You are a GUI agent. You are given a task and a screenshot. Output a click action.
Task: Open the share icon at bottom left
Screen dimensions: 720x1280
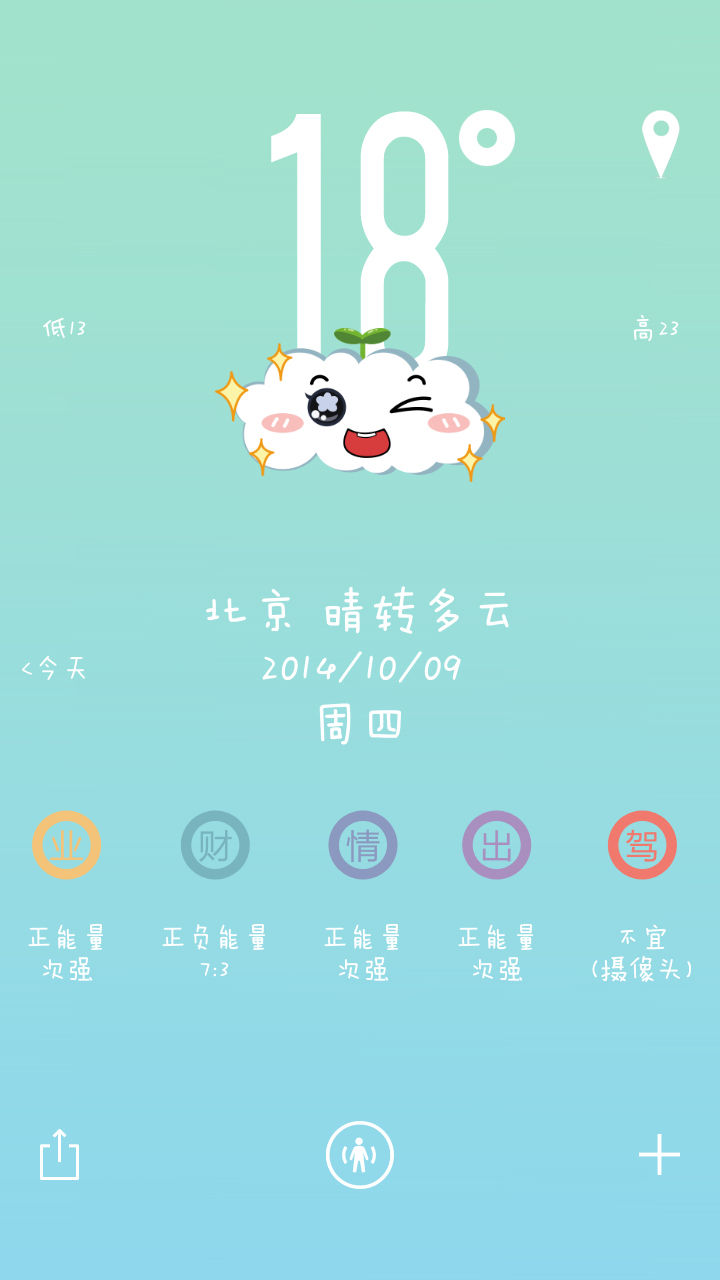(x=60, y=1153)
